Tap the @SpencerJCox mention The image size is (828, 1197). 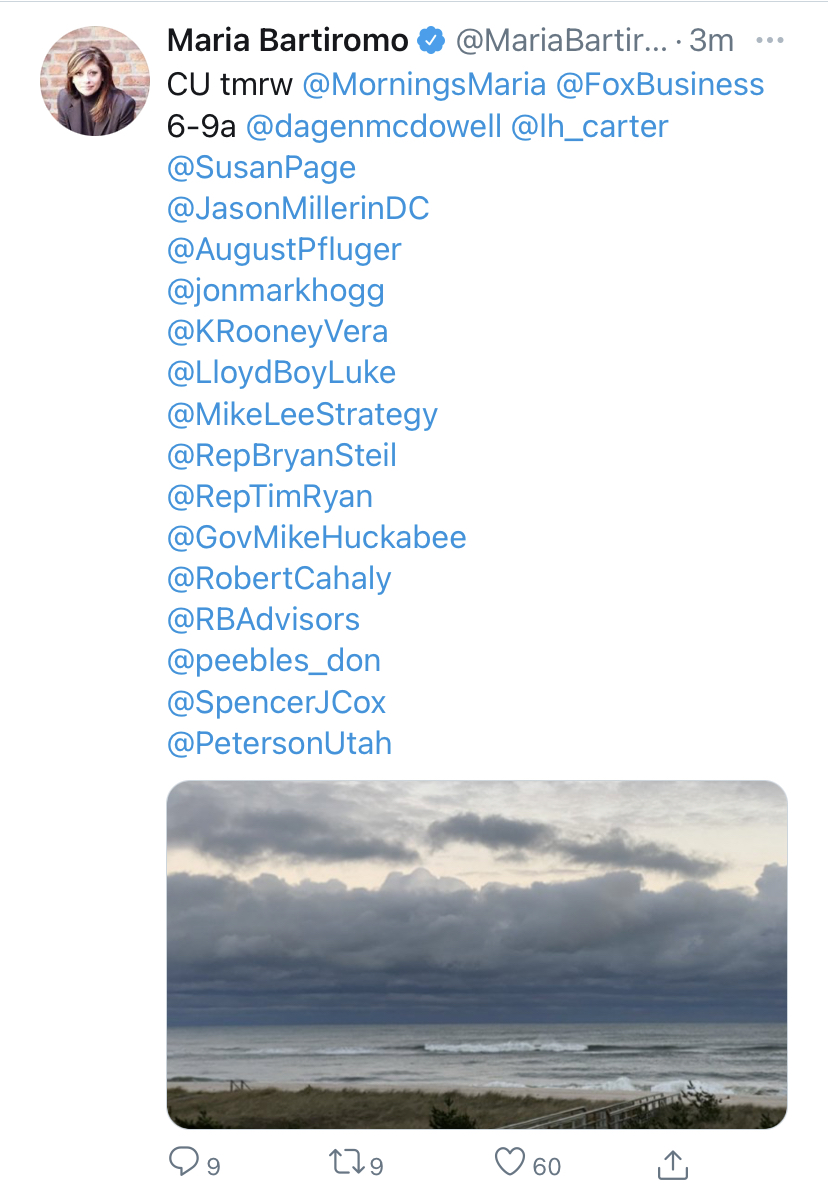(x=277, y=702)
